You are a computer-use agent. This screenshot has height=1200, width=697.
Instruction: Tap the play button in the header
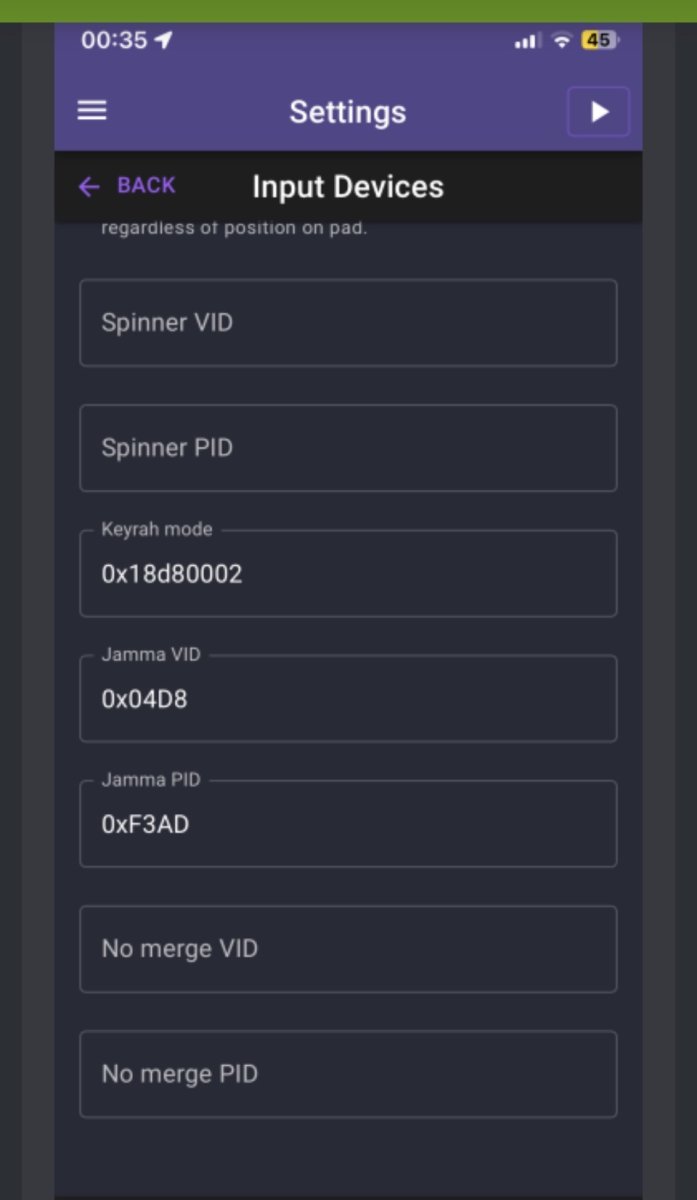(x=598, y=112)
